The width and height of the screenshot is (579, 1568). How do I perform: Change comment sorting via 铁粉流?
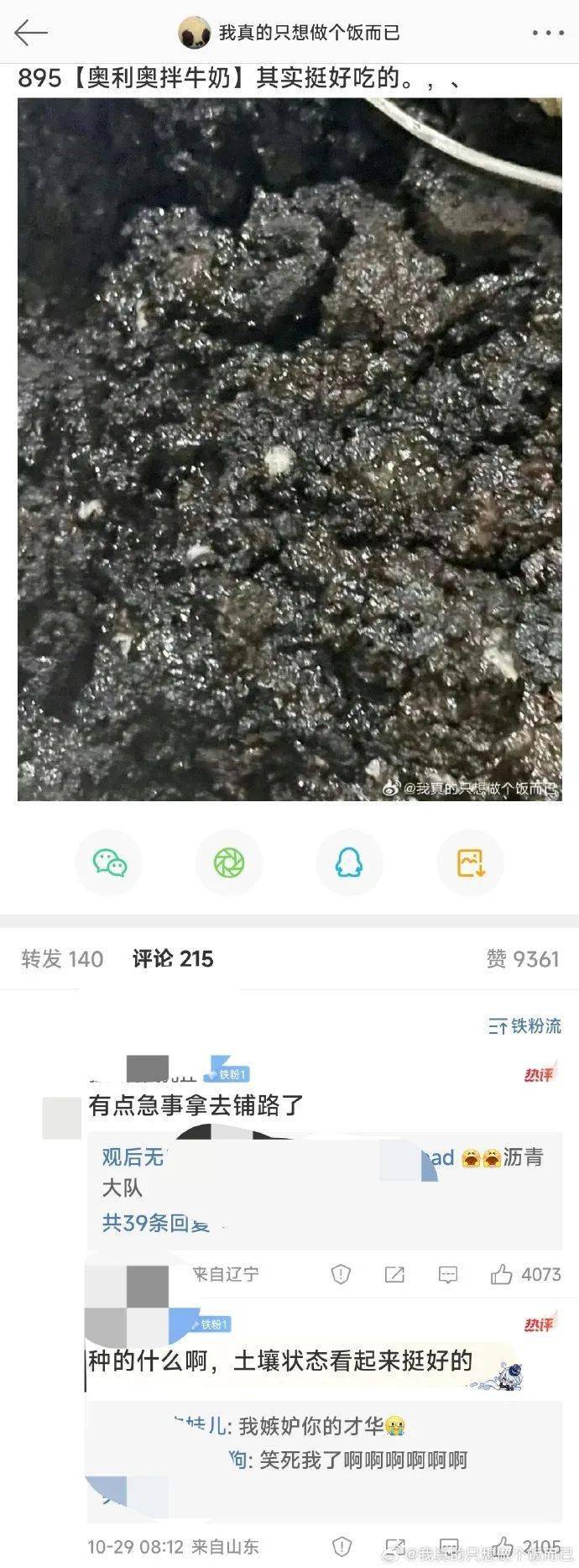click(524, 1025)
